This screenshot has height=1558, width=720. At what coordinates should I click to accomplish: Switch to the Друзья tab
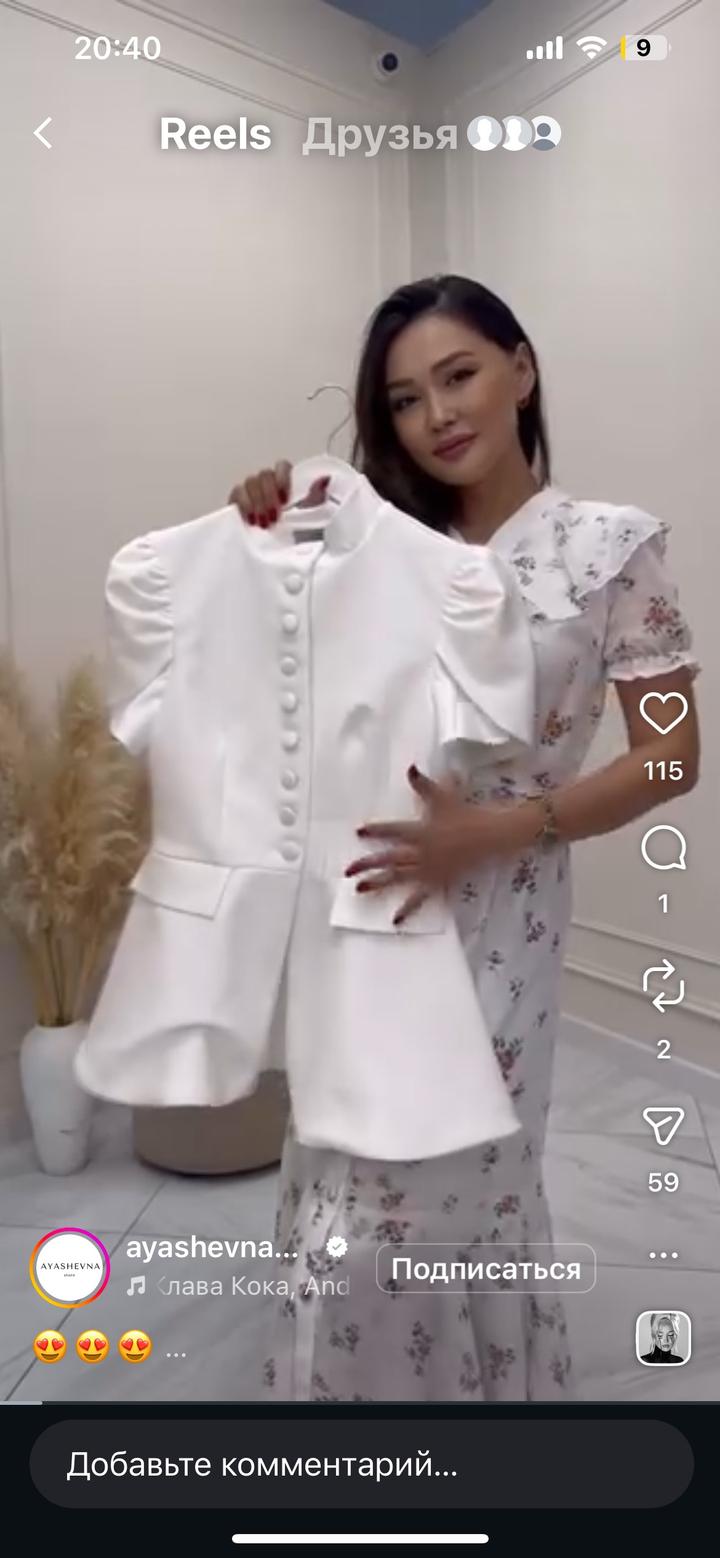[380, 135]
